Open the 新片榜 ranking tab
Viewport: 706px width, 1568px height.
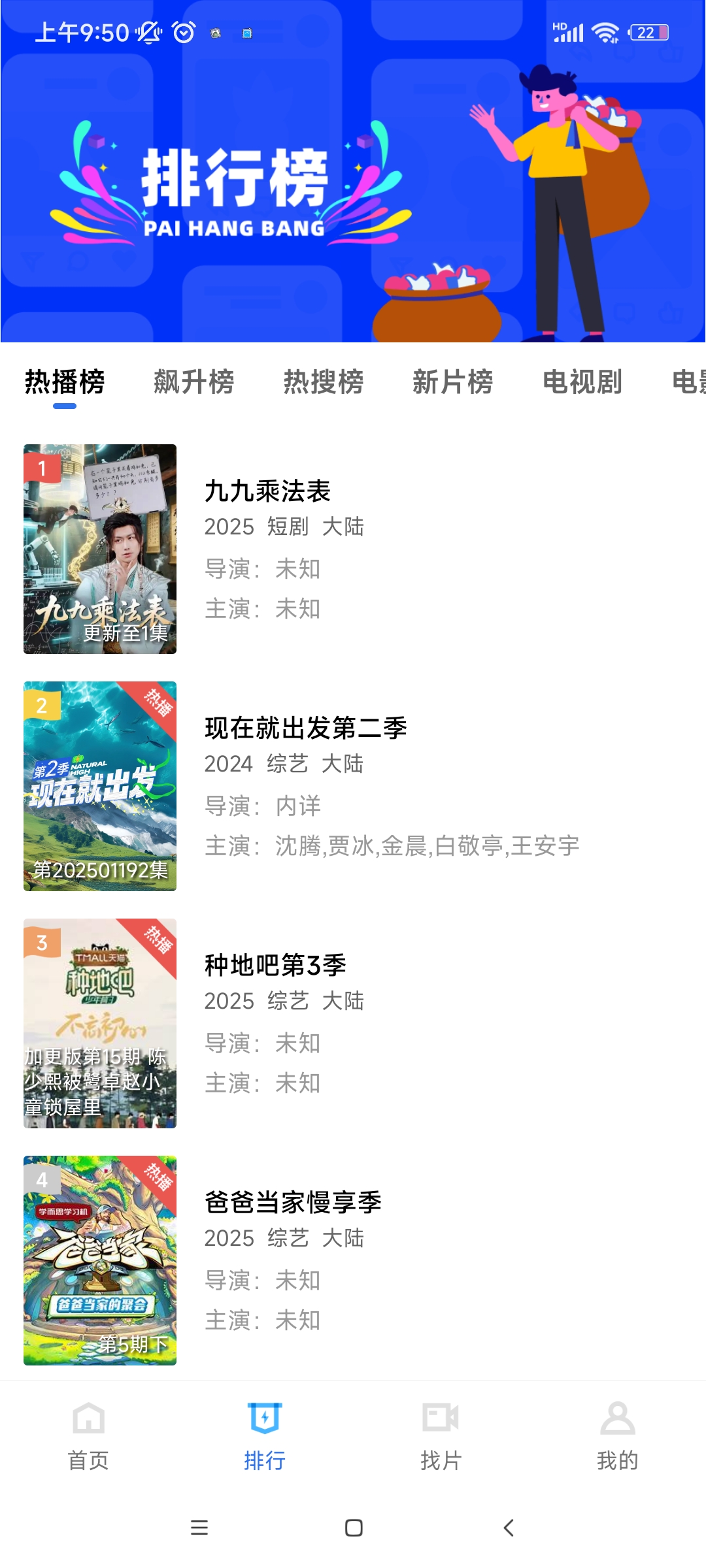point(452,382)
